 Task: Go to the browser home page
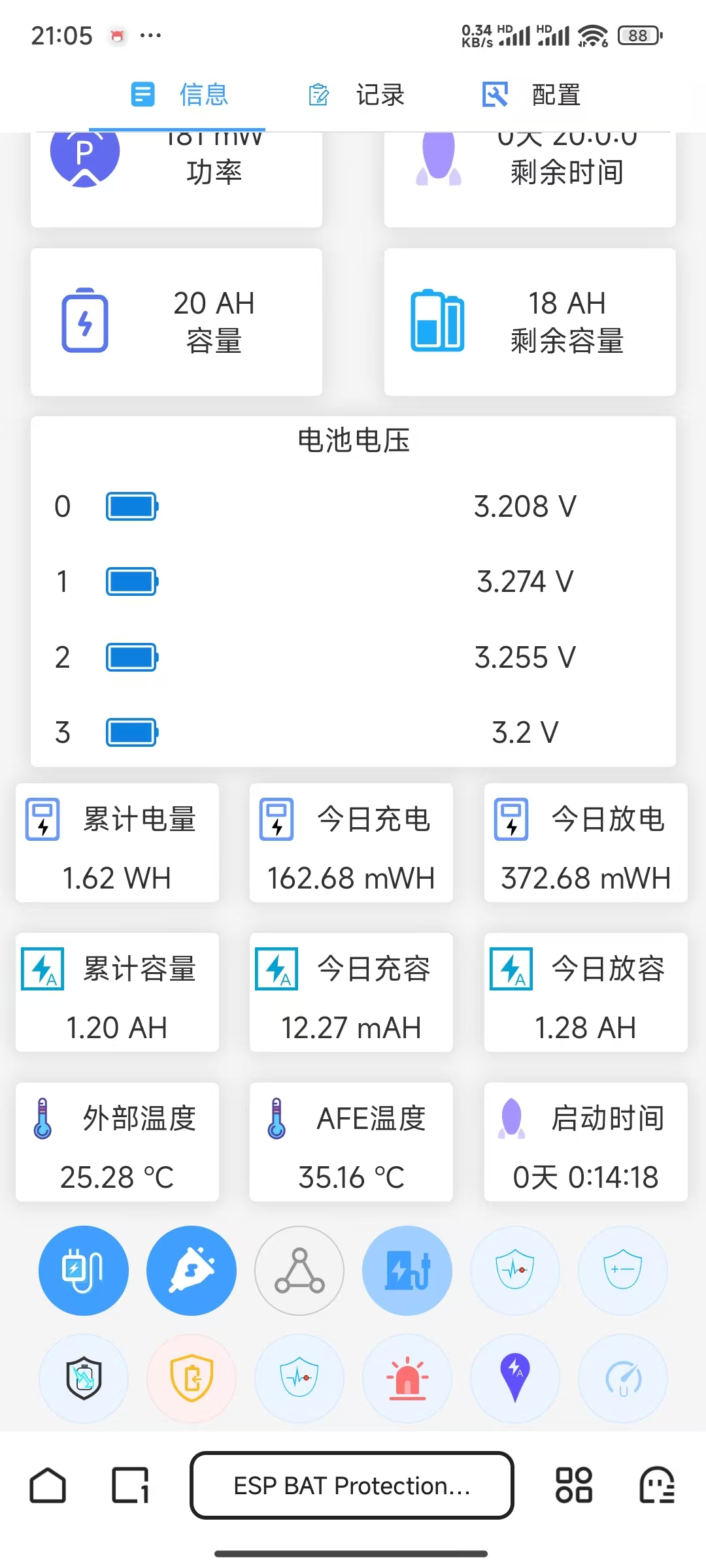click(x=48, y=1486)
